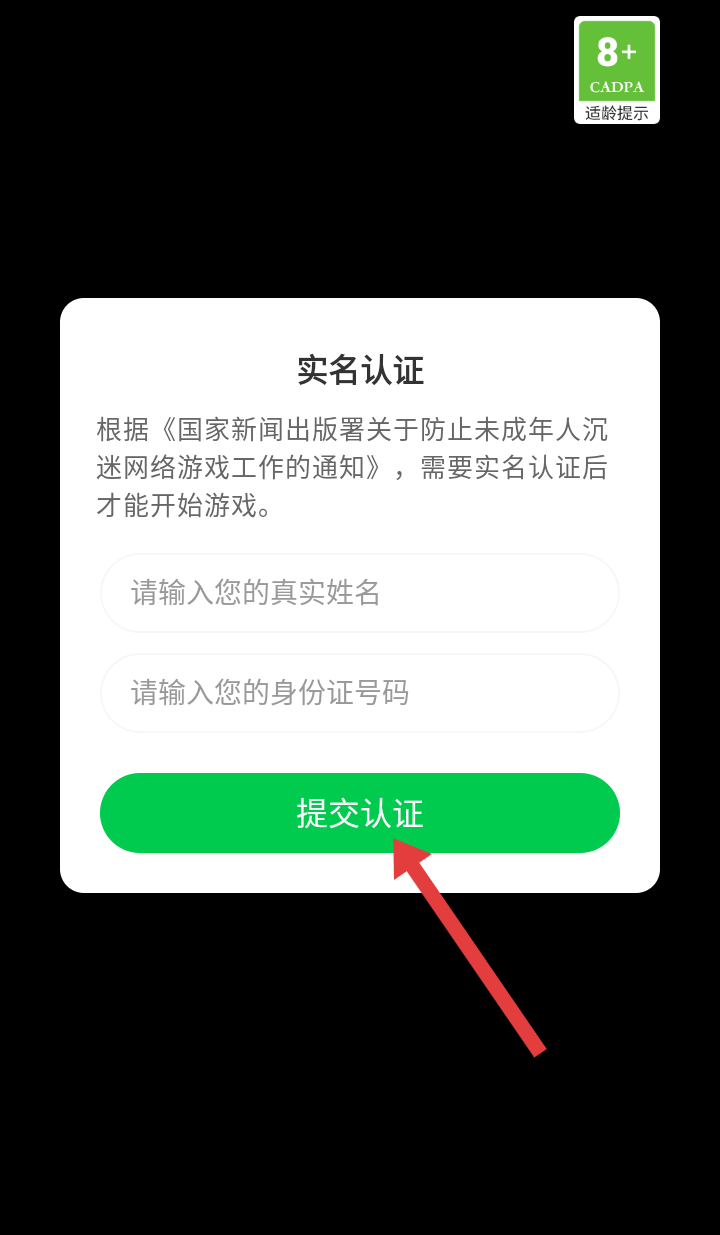Open the 8+ CADPA age rating badge
The width and height of the screenshot is (720, 1235).
click(617, 70)
